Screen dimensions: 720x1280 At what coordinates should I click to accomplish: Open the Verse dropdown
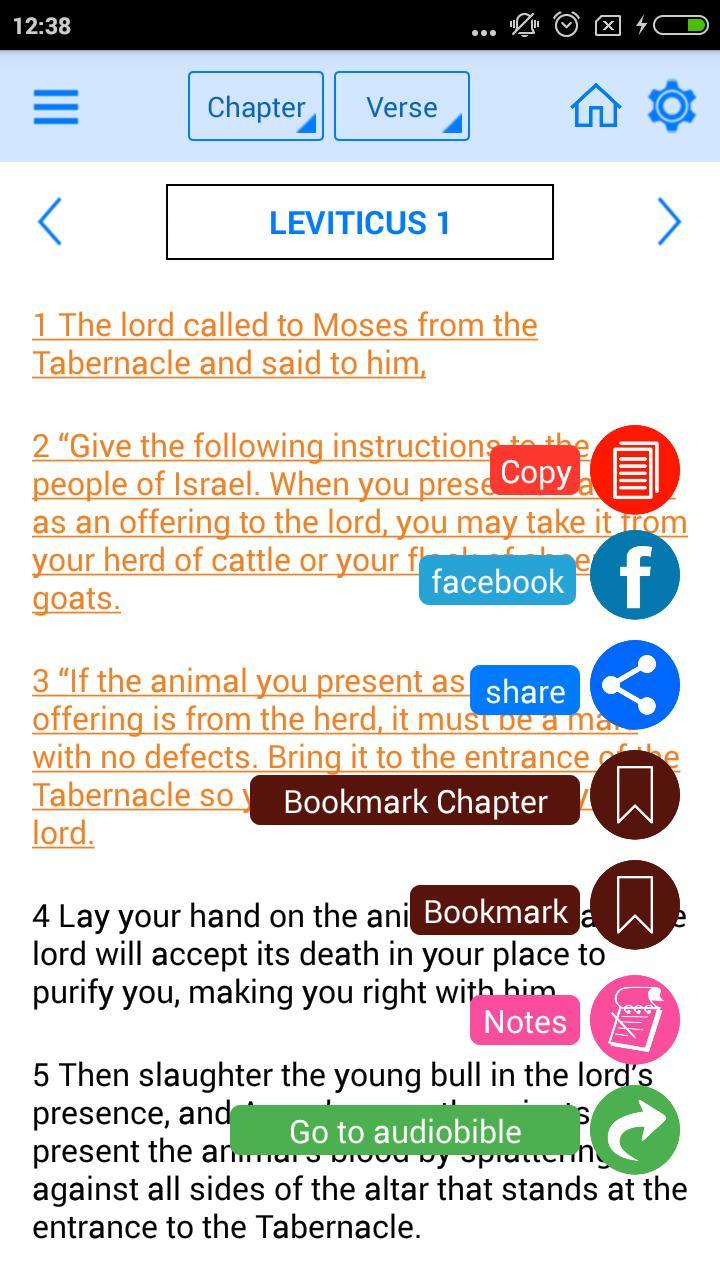click(402, 107)
